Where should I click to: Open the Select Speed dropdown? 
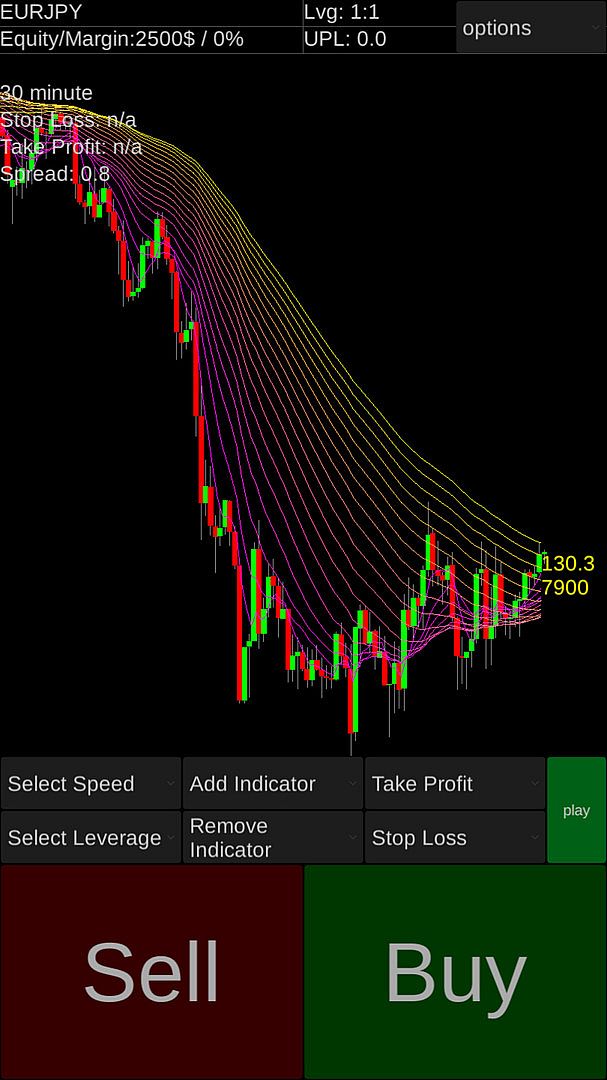point(91,784)
